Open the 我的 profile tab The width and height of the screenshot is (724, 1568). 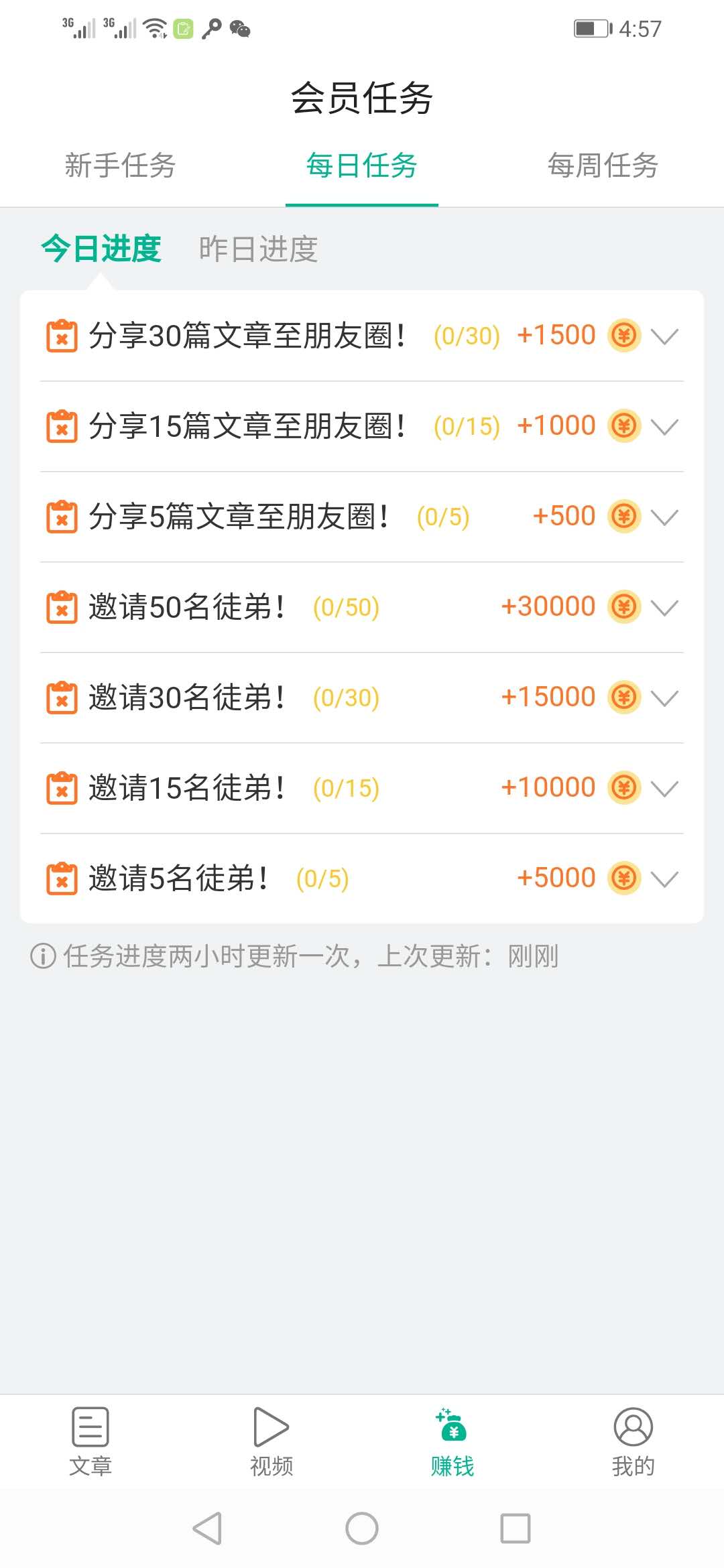point(633,1442)
